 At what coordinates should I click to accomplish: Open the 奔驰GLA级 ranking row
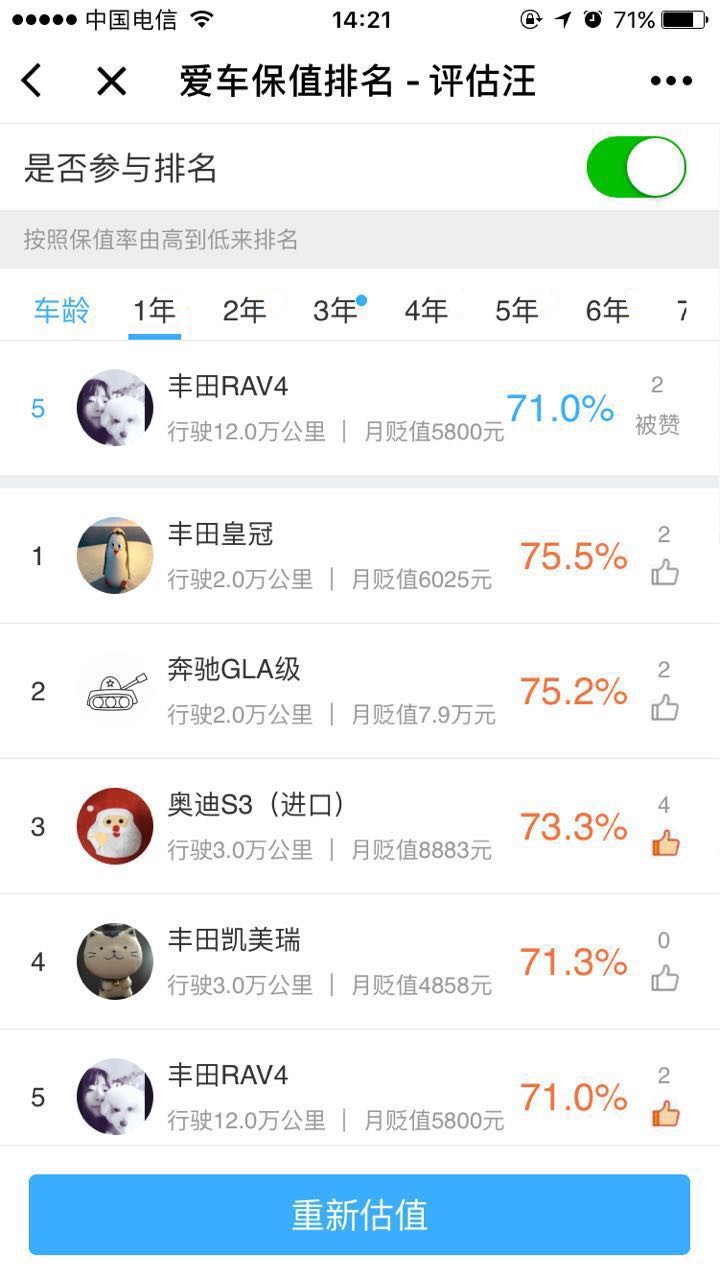(x=330, y=691)
